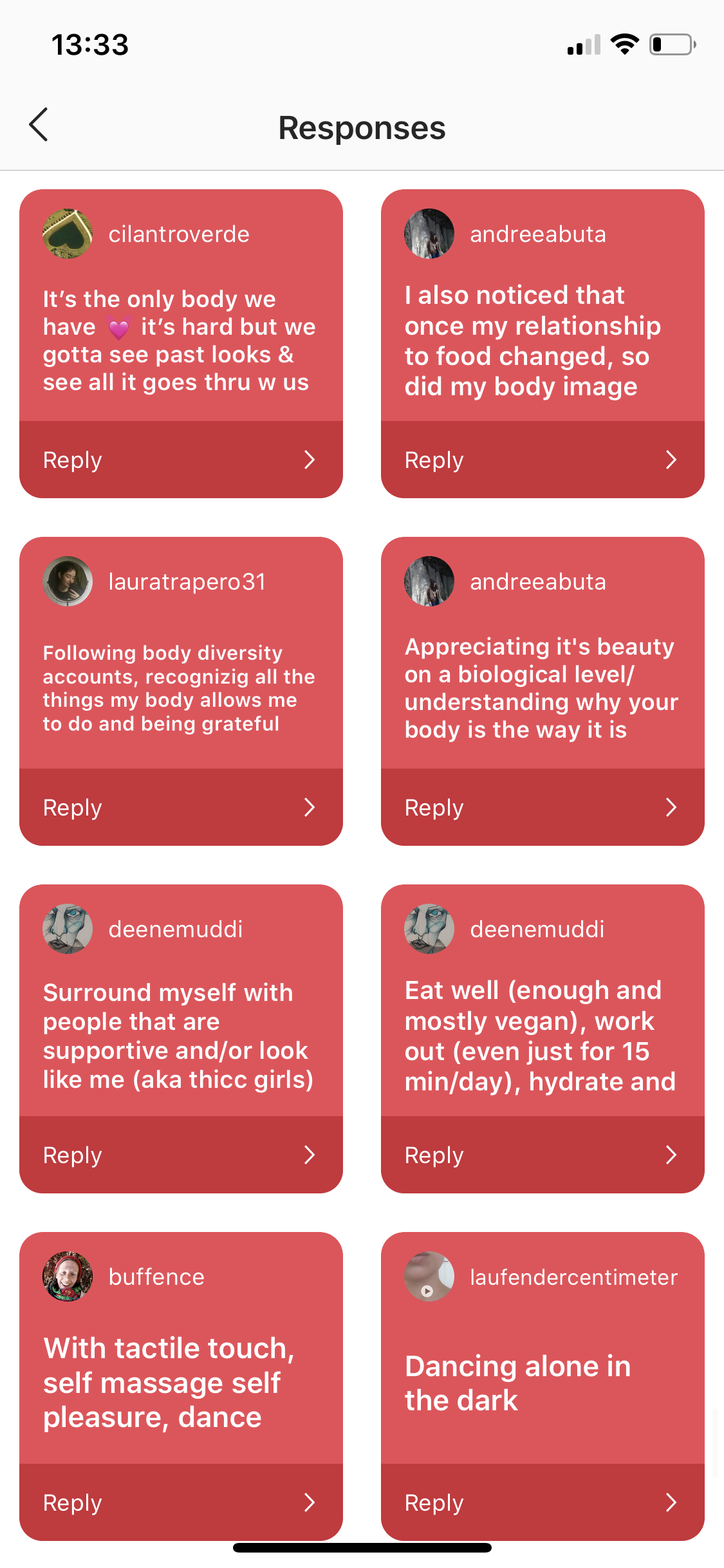Reply to laufendercentimeter's response
Viewport: 724px width, 1568px height.
click(x=542, y=1502)
